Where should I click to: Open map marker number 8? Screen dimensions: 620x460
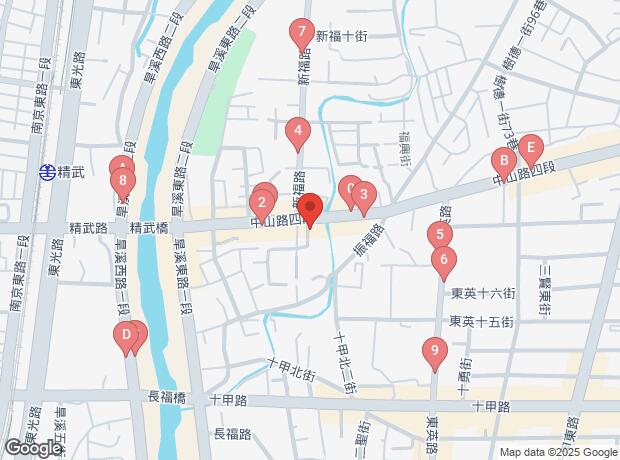tap(122, 181)
